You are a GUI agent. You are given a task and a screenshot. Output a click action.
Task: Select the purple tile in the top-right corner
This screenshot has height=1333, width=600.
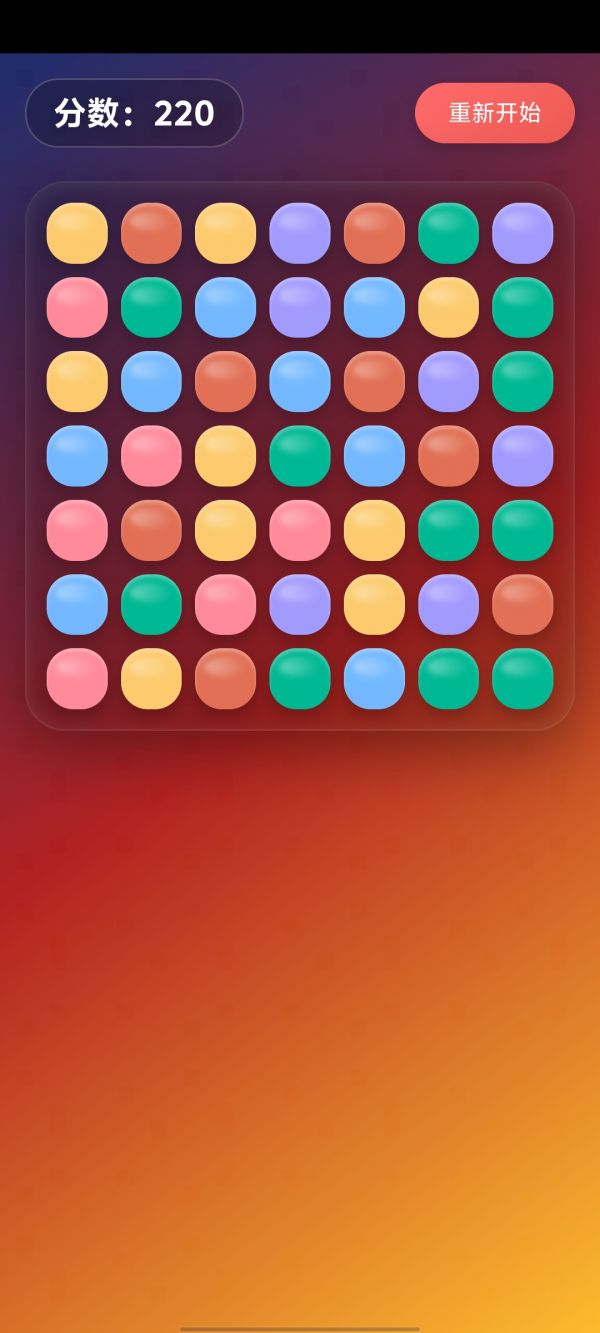pos(522,233)
